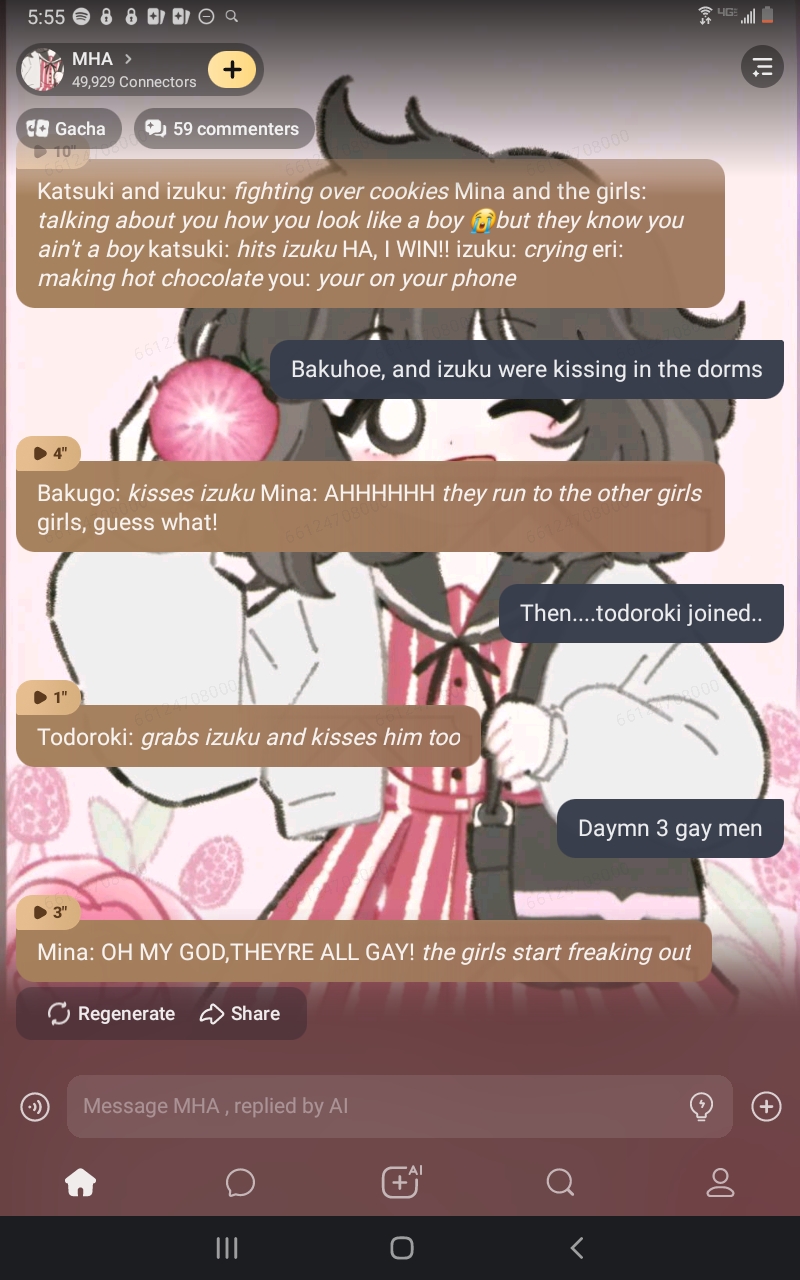800x1280 pixels.
Task: Tap the yellow plus connect button
Action: tap(232, 69)
